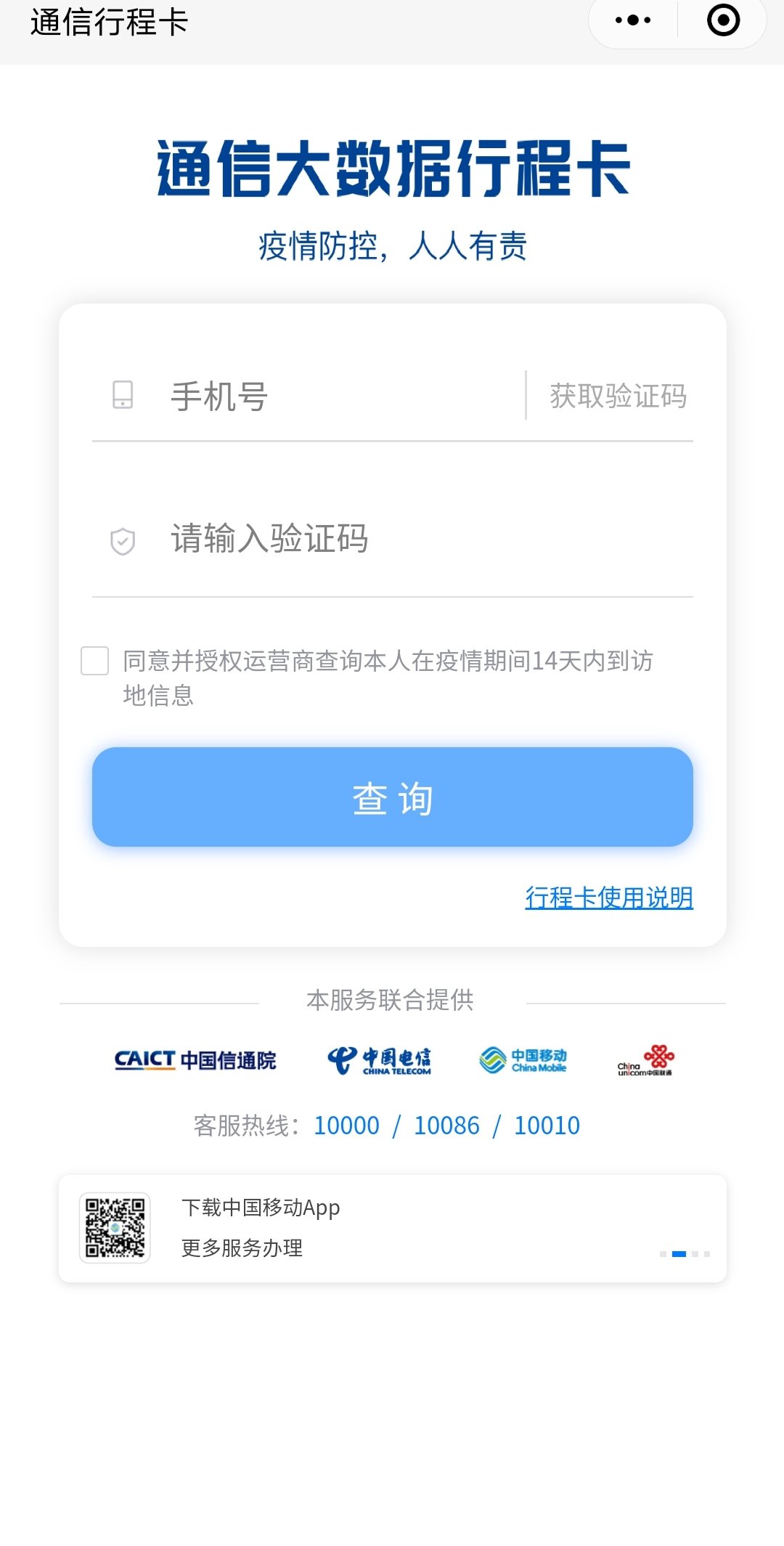Call hotline 10010
The width and height of the screenshot is (784, 1546).
click(547, 1126)
